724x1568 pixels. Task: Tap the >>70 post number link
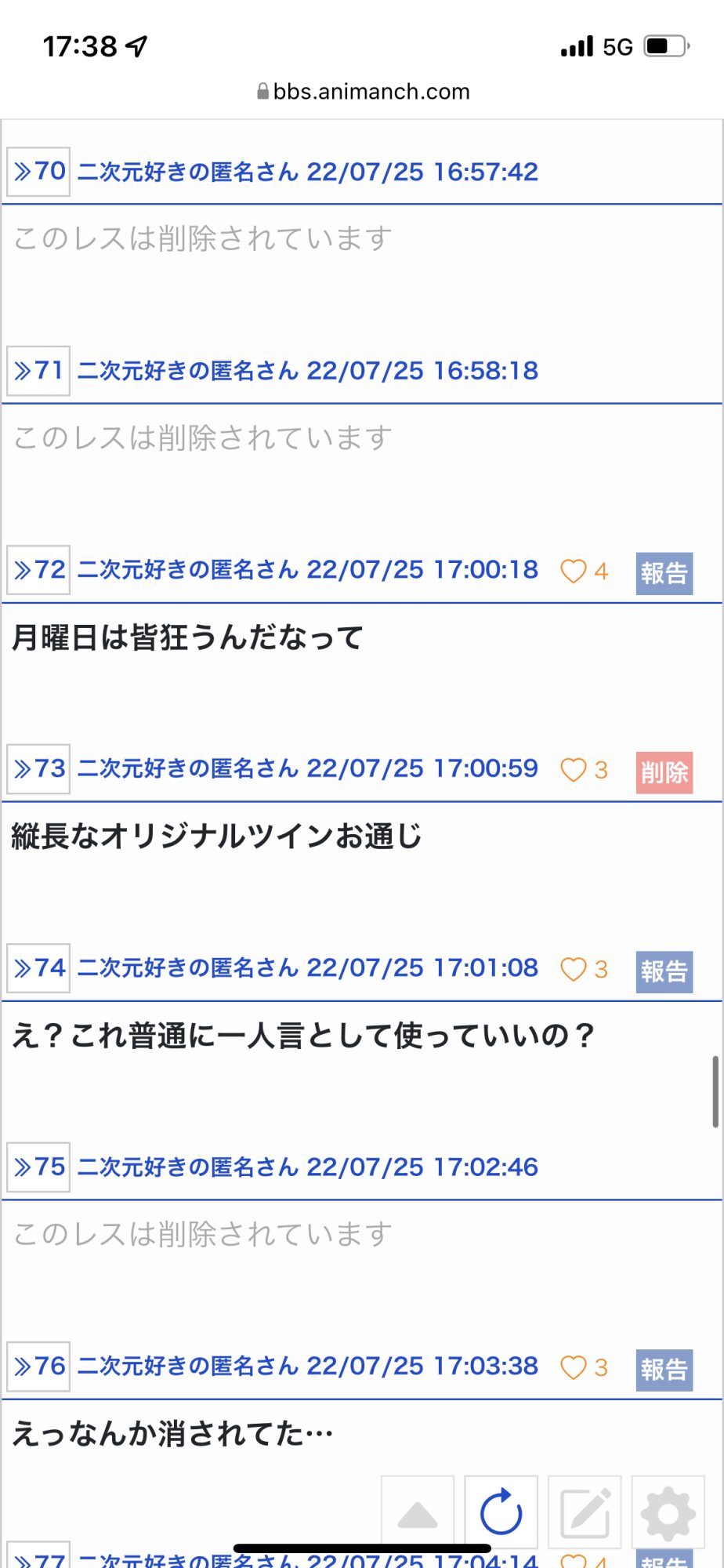tap(38, 172)
